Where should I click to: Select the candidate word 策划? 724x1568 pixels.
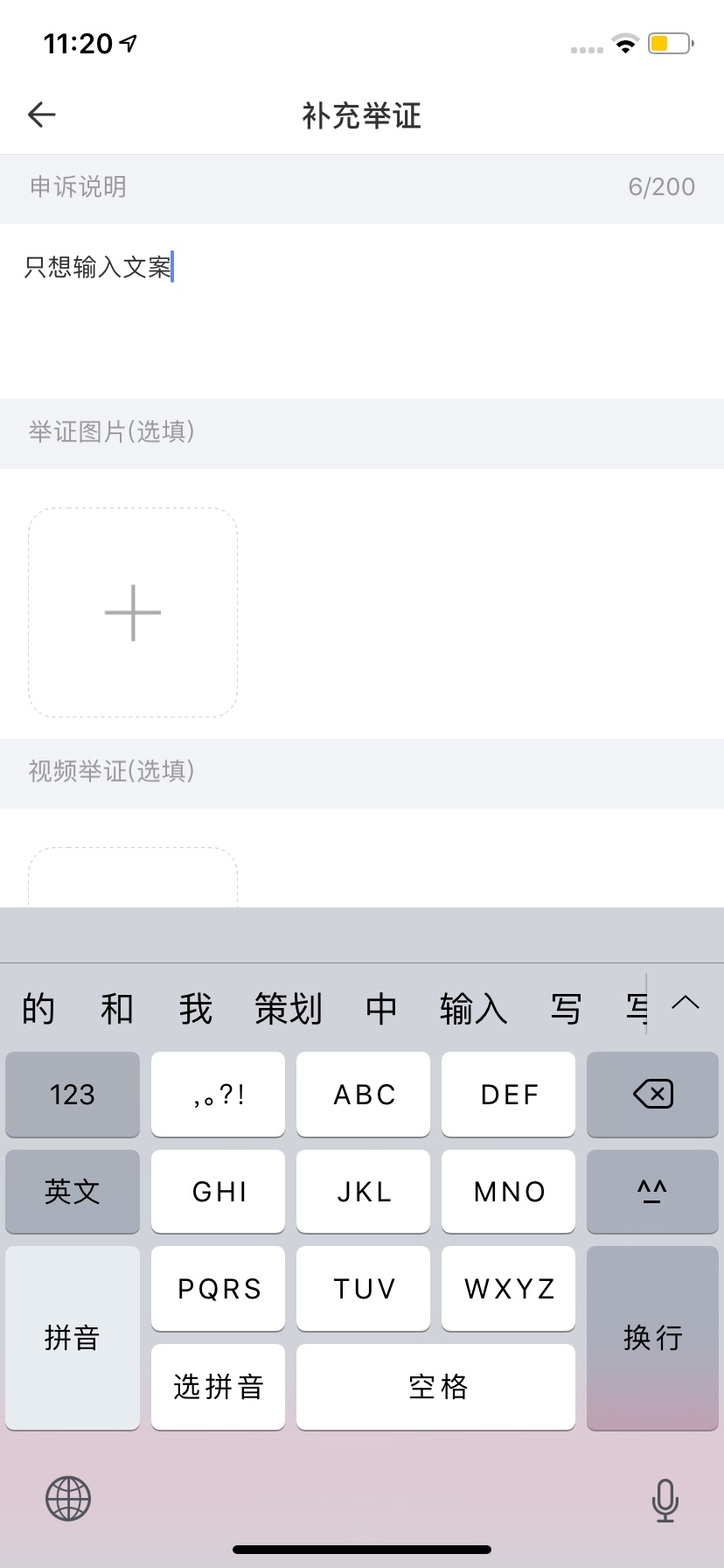click(289, 1009)
